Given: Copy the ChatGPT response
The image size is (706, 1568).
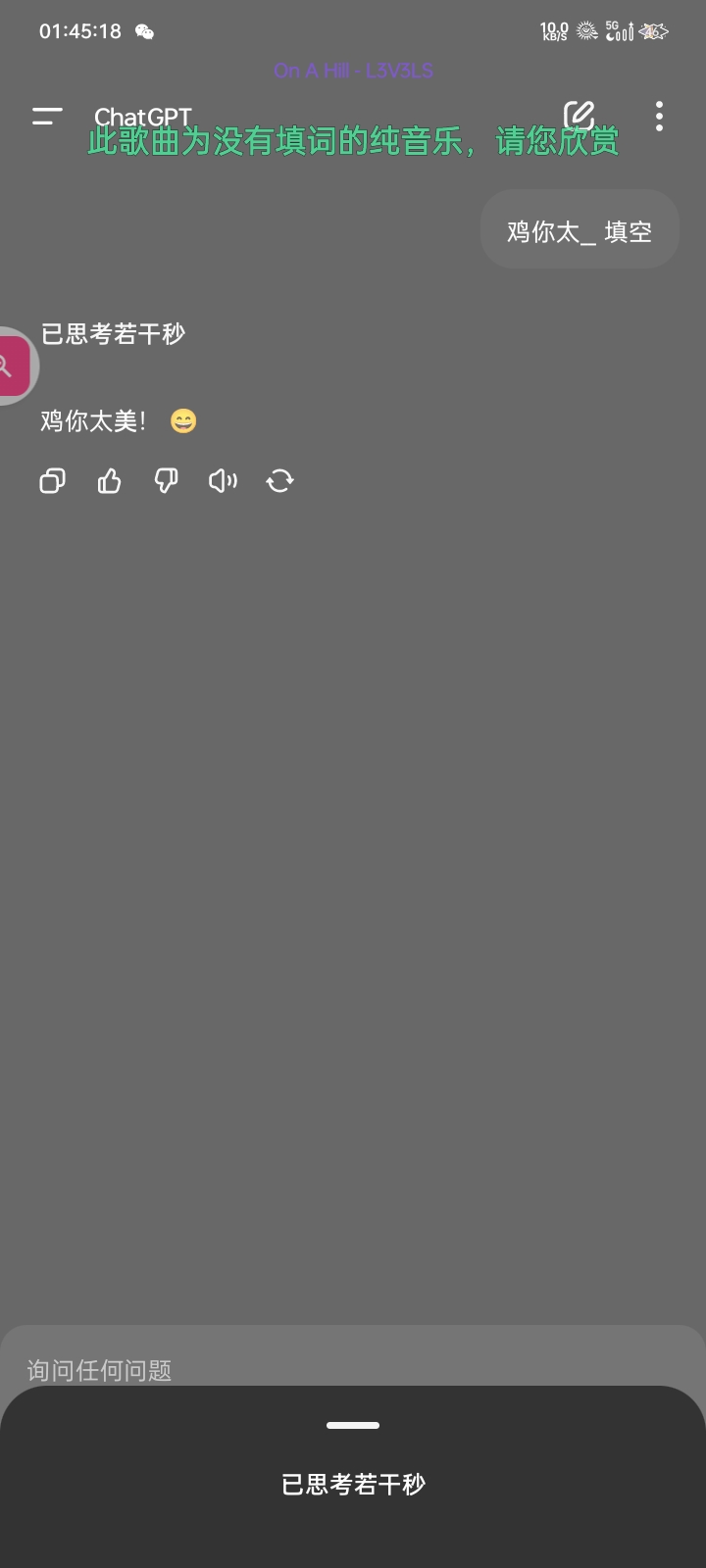Looking at the screenshot, I should click(x=53, y=480).
